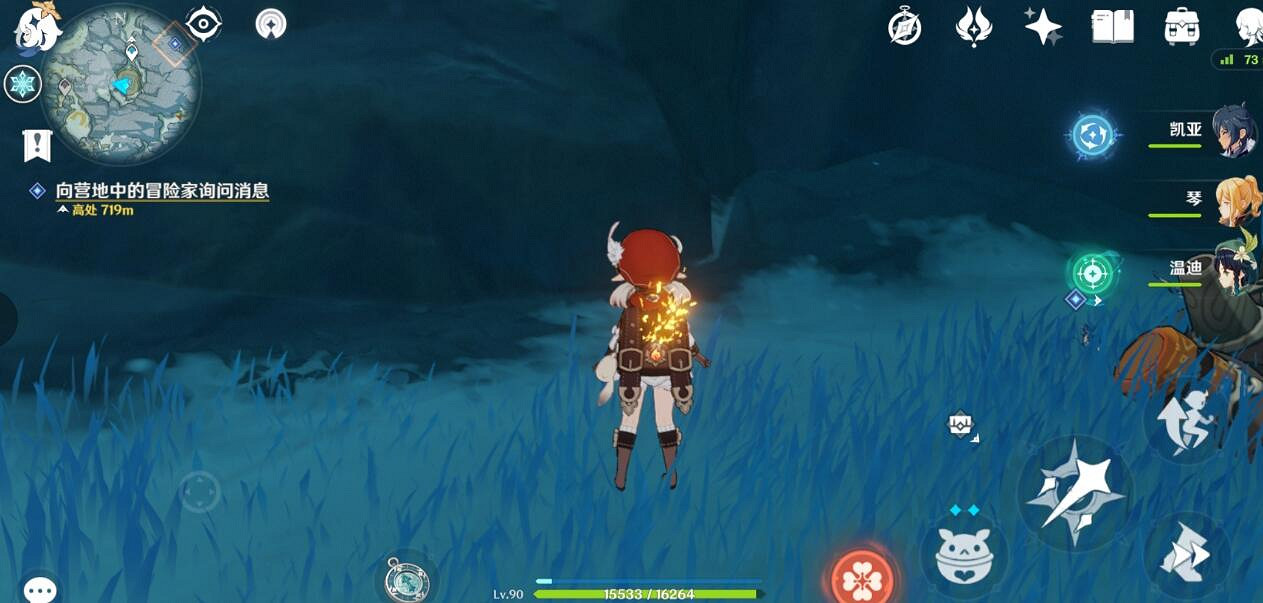Open the inventory backpack icon

point(1182,27)
